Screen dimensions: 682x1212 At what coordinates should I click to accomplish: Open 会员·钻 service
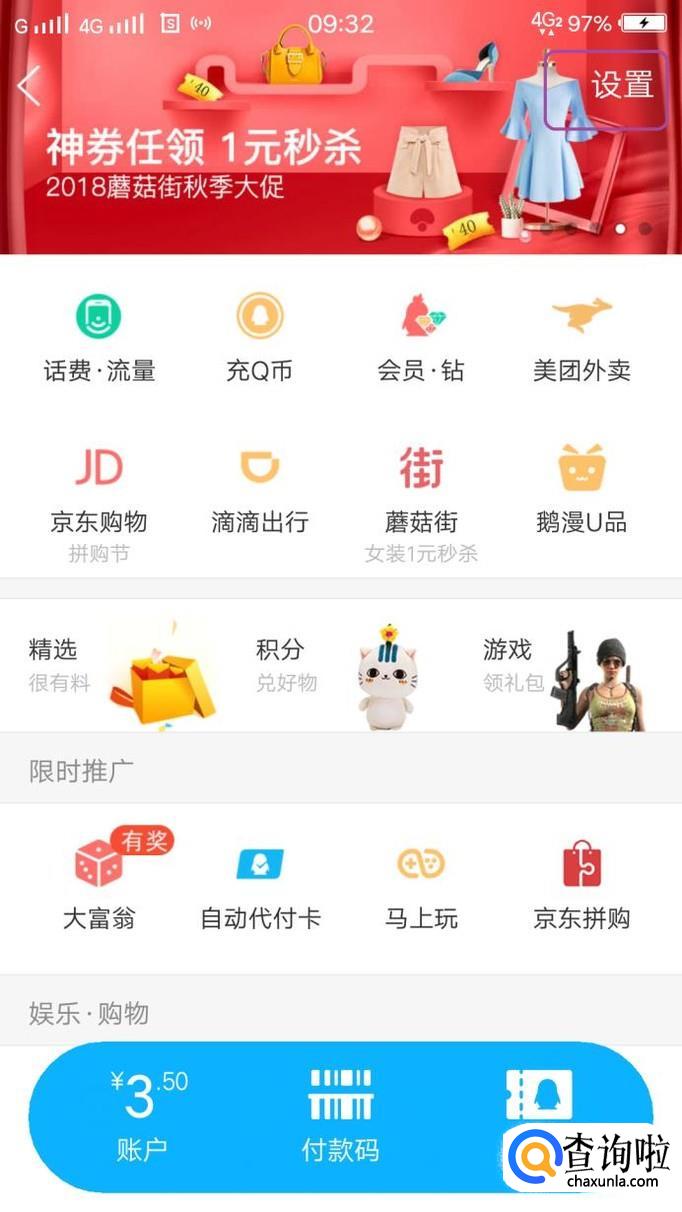(420, 338)
